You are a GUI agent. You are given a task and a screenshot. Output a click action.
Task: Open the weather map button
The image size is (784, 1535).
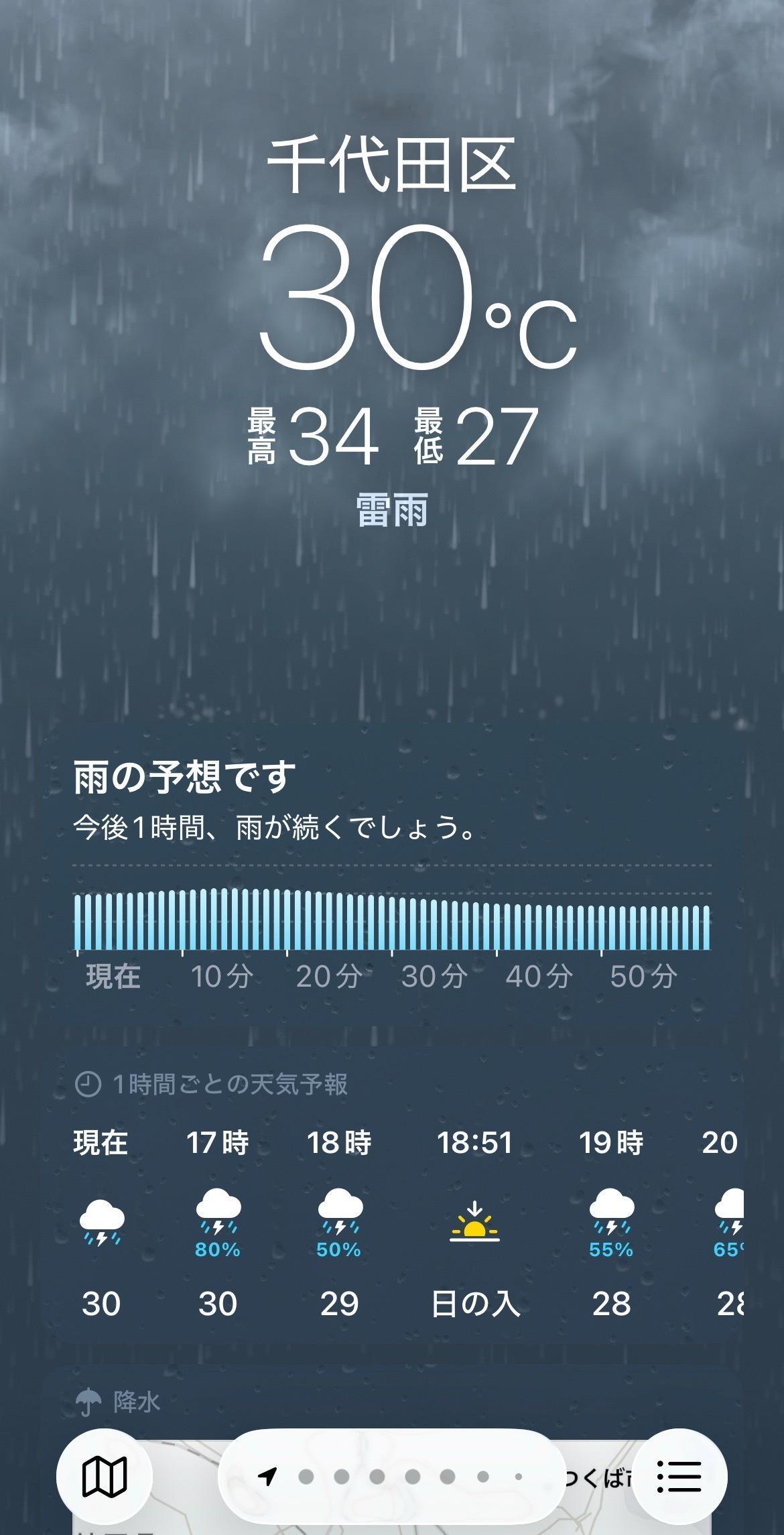[x=104, y=1475]
